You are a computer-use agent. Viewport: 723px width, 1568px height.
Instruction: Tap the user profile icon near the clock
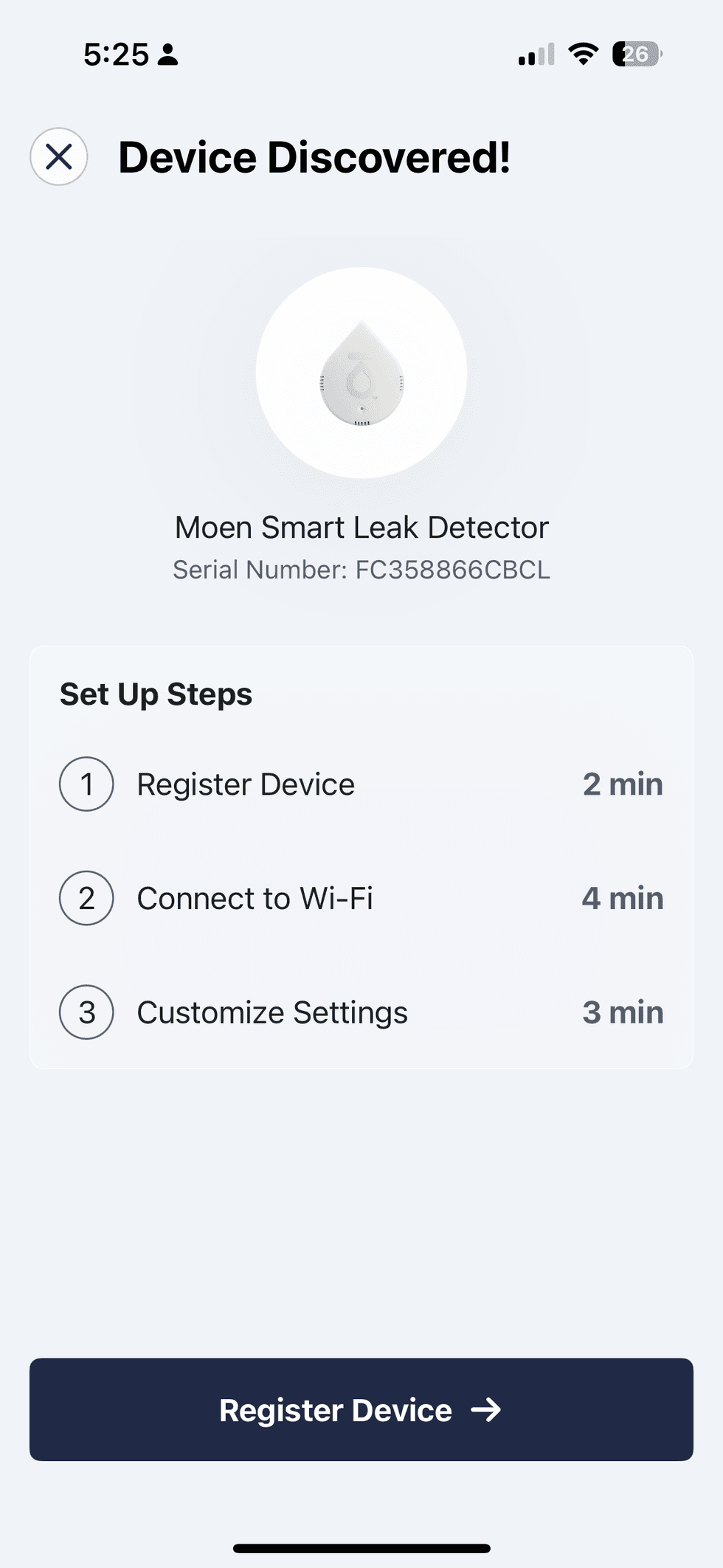(x=166, y=55)
